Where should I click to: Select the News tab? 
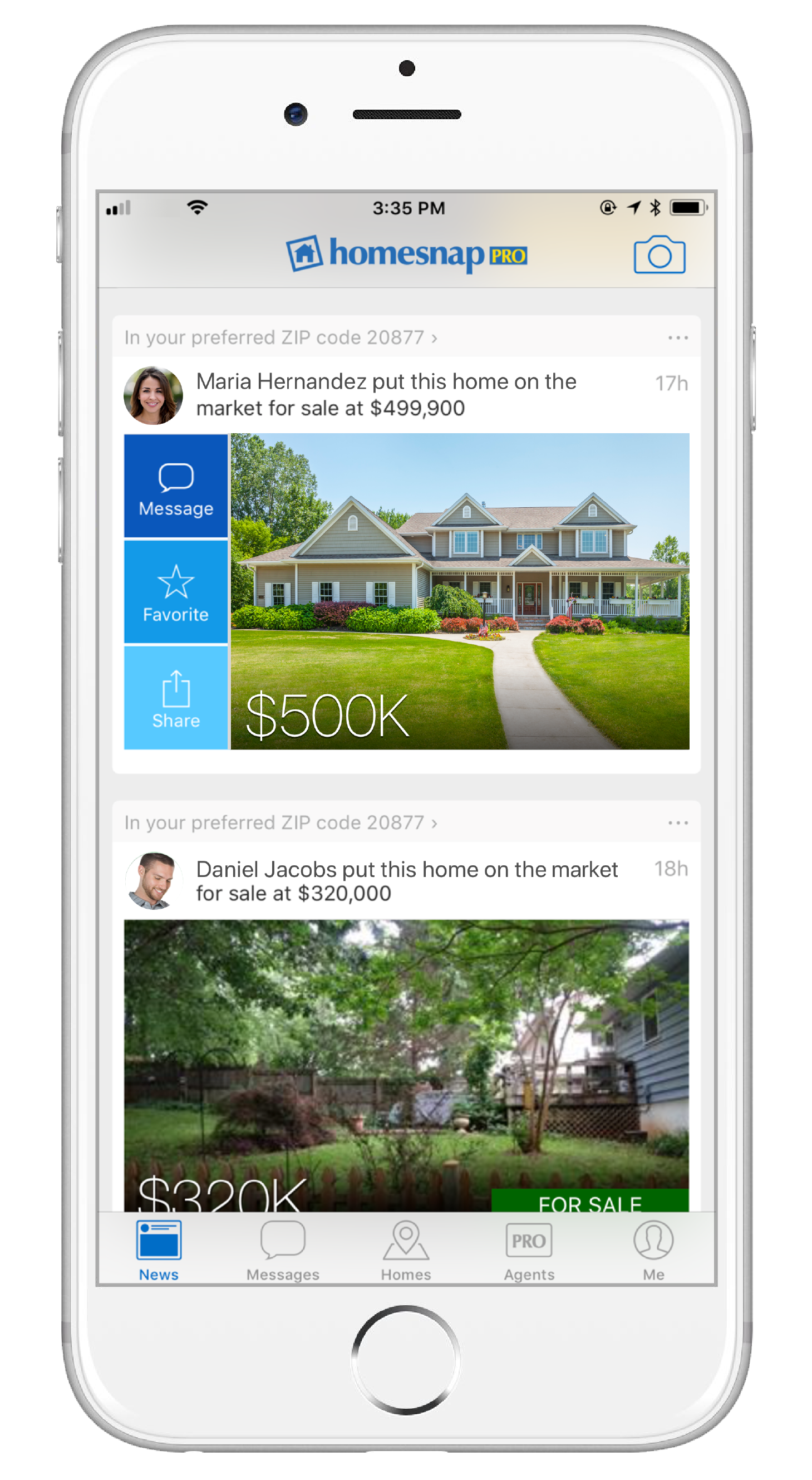tap(159, 1251)
